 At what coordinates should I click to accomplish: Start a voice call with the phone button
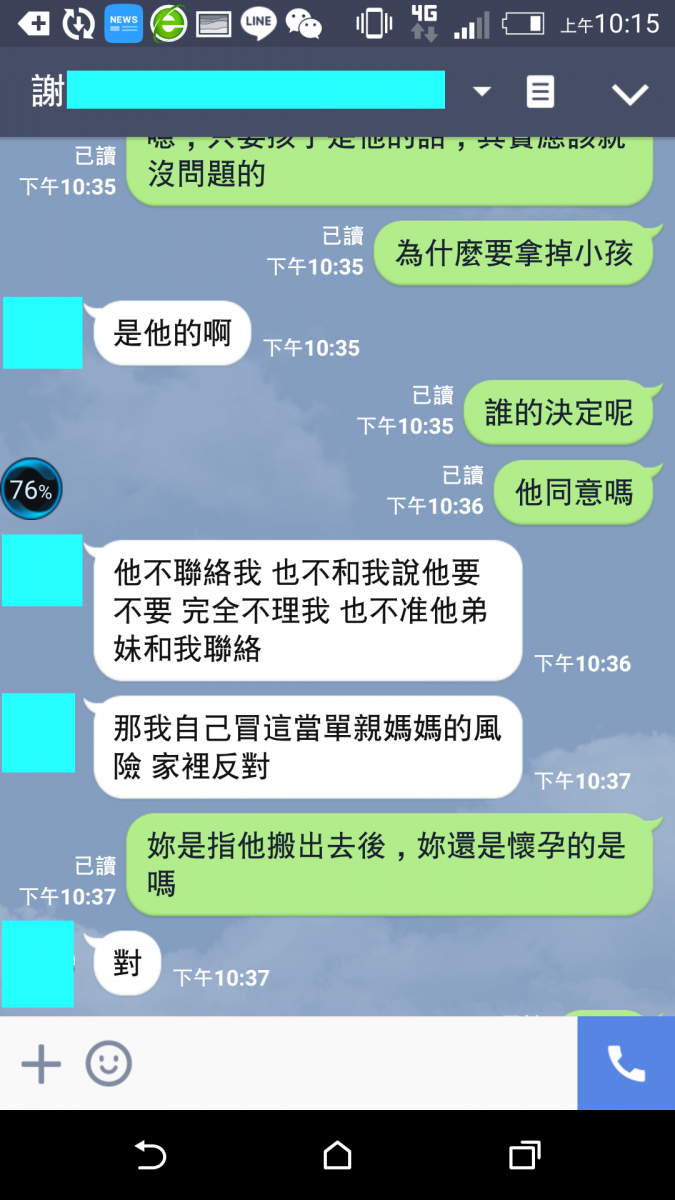[x=626, y=1064]
